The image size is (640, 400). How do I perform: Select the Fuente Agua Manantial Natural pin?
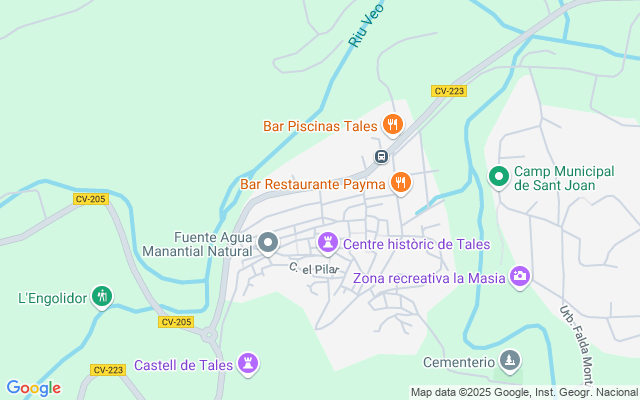click(268, 243)
